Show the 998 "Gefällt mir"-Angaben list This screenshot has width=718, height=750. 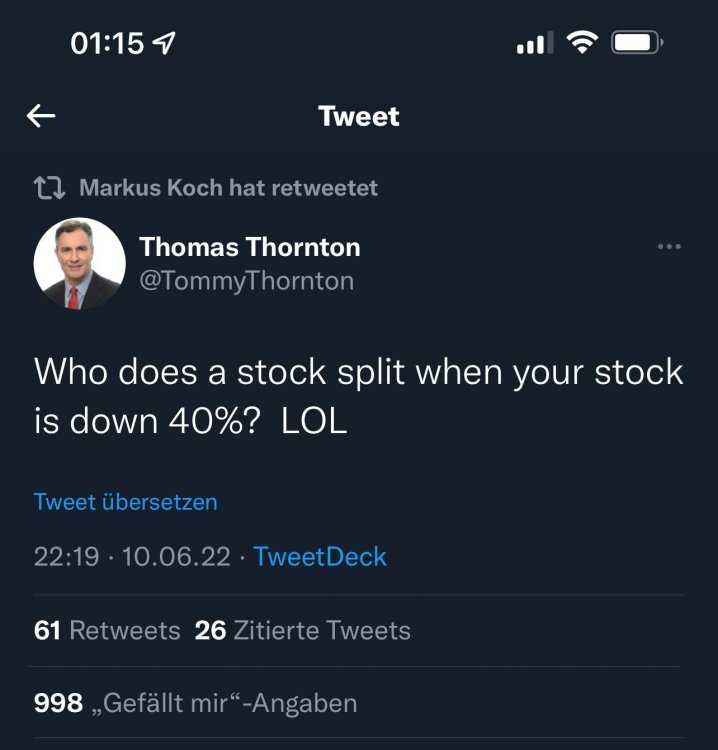point(195,703)
